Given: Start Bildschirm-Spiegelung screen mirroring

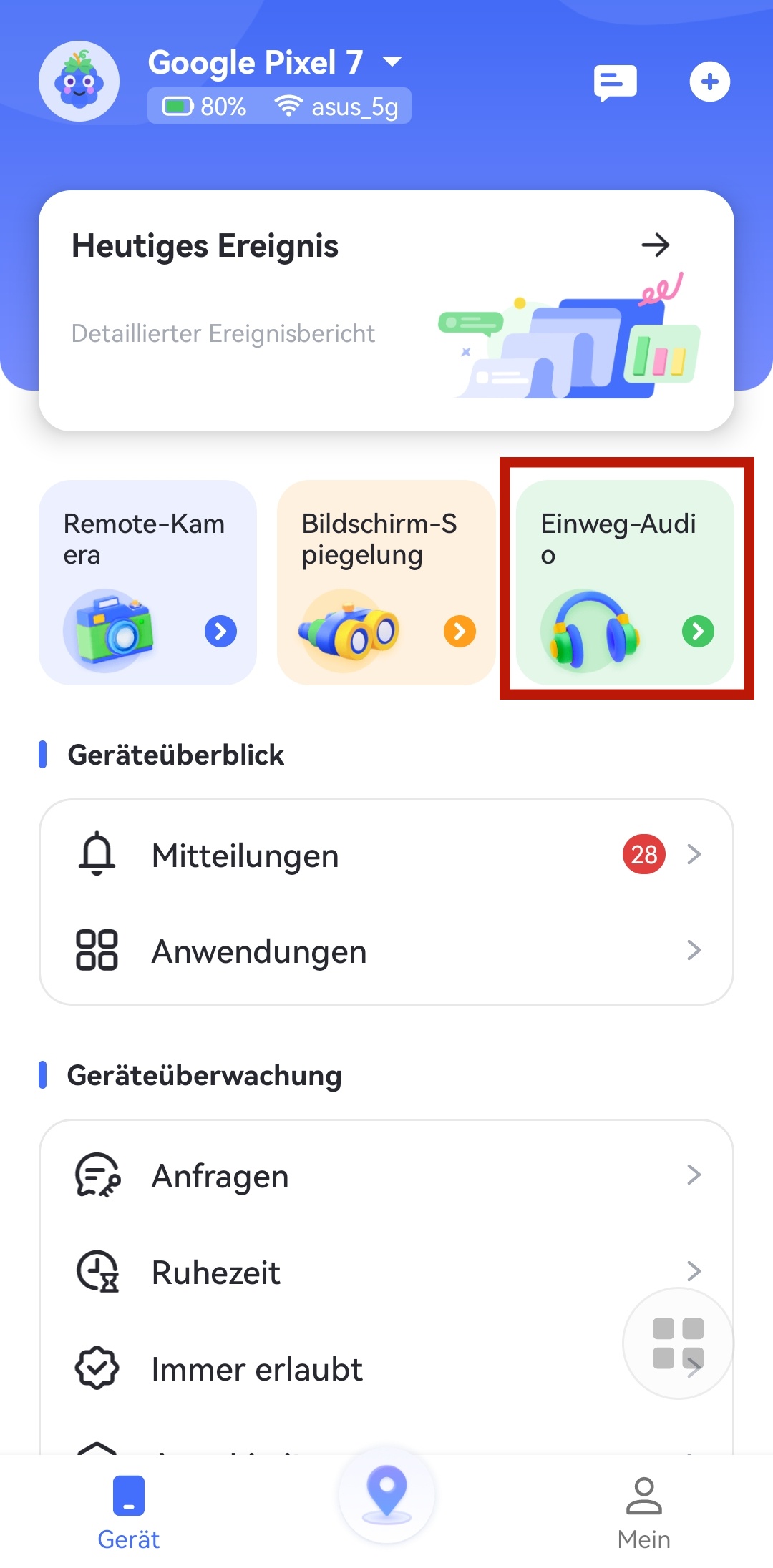Looking at the screenshot, I should (x=385, y=579).
